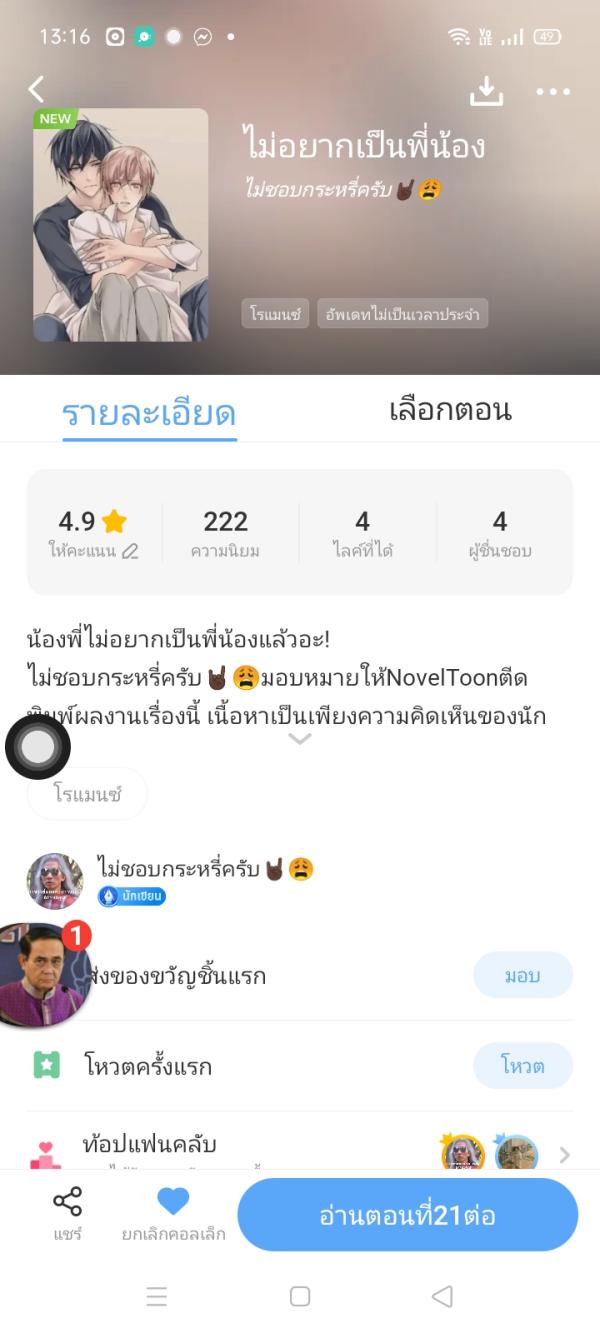600x1333 pixels.
Task: Tap the โหวต button to vote
Action: (522, 1066)
